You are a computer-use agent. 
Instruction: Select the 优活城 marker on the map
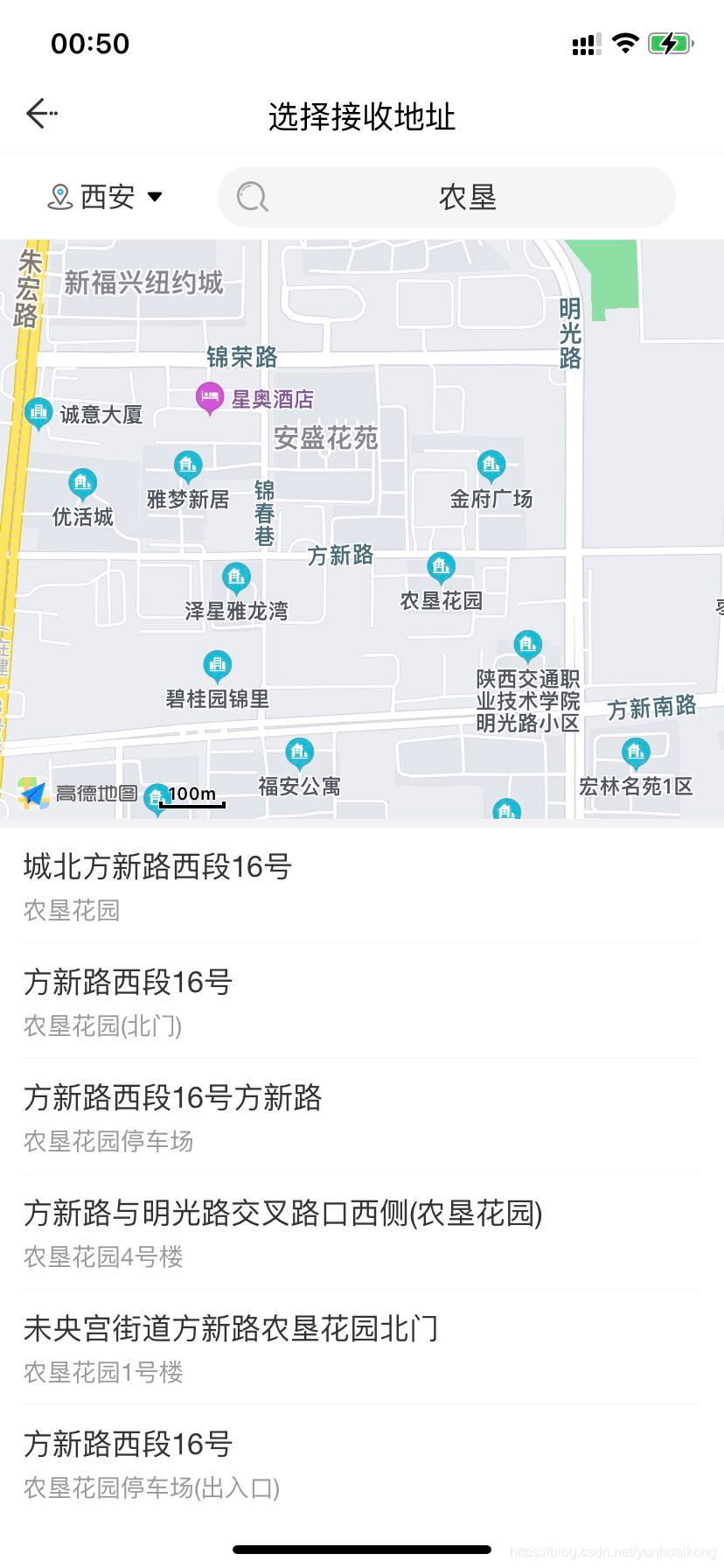(x=81, y=484)
